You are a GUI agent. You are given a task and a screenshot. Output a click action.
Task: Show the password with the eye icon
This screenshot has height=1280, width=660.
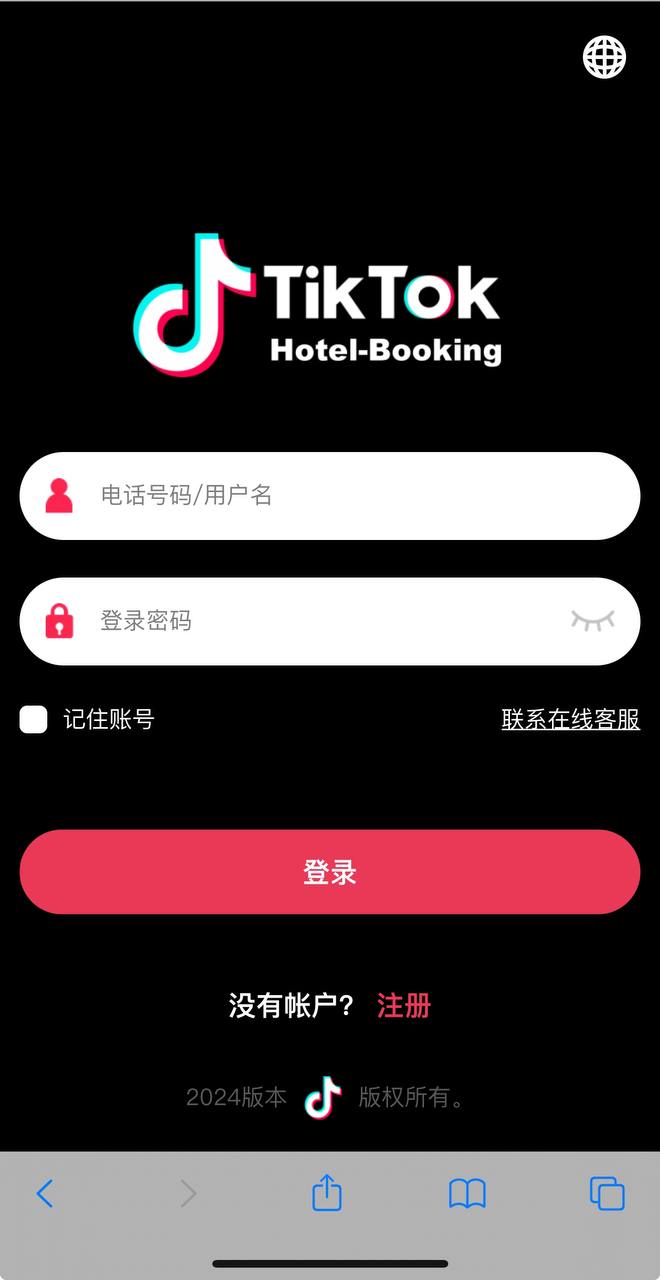(x=593, y=621)
